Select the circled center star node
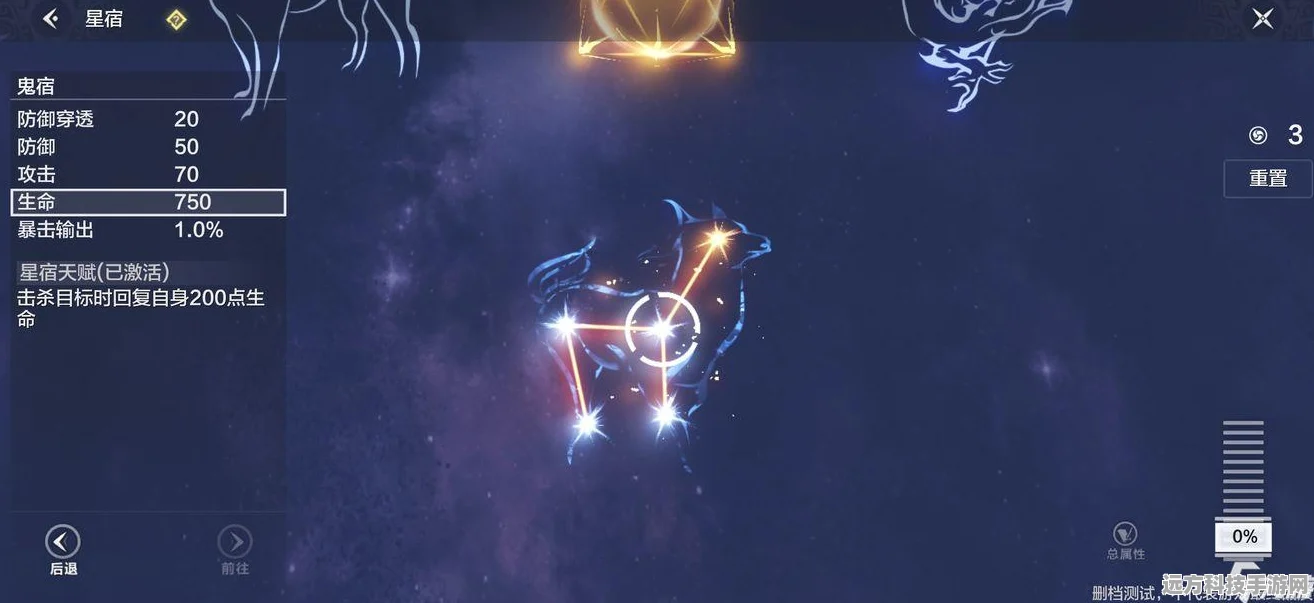Viewport: 1314px width, 603px height. pyautogui.click(x=660, y=328)
